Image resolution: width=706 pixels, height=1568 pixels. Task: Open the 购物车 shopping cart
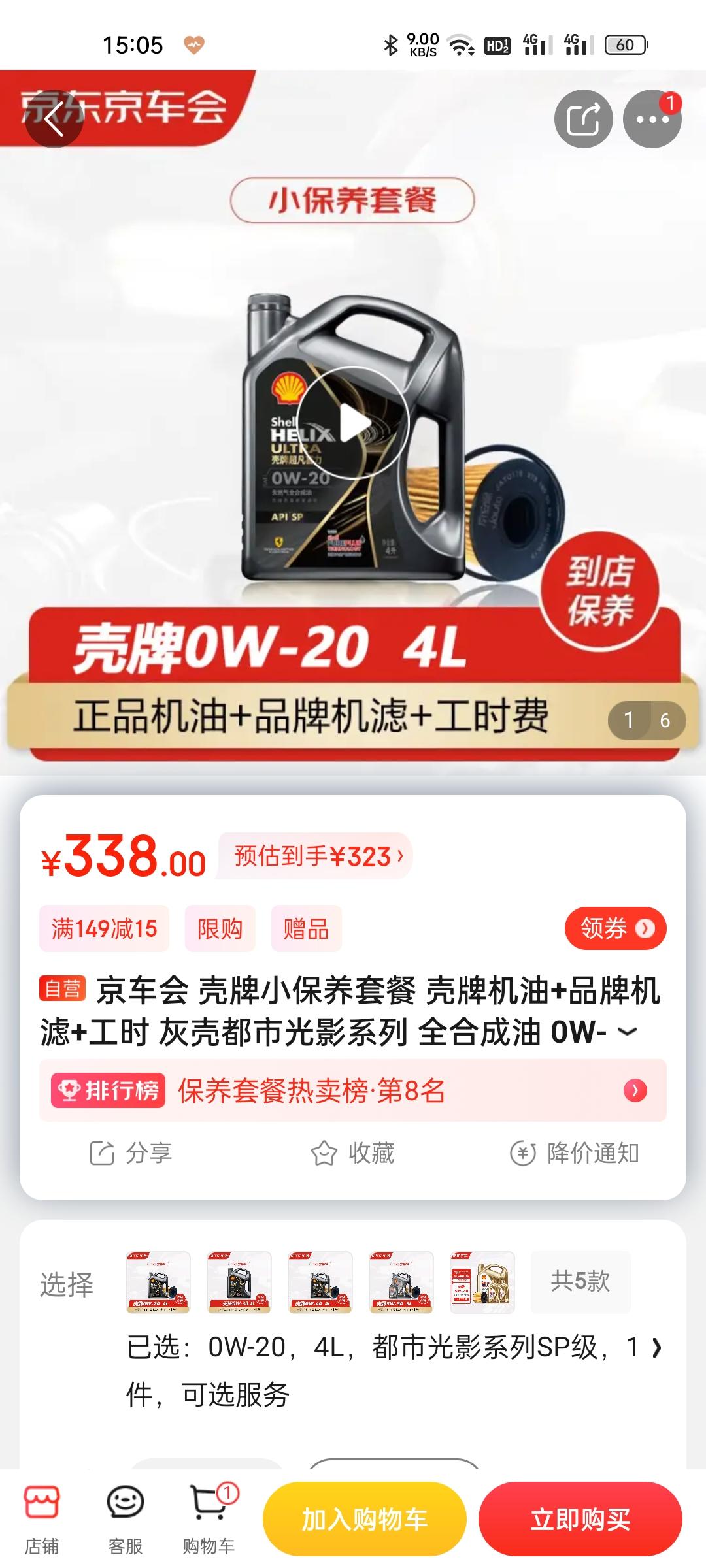click(x=209, y=1518)
